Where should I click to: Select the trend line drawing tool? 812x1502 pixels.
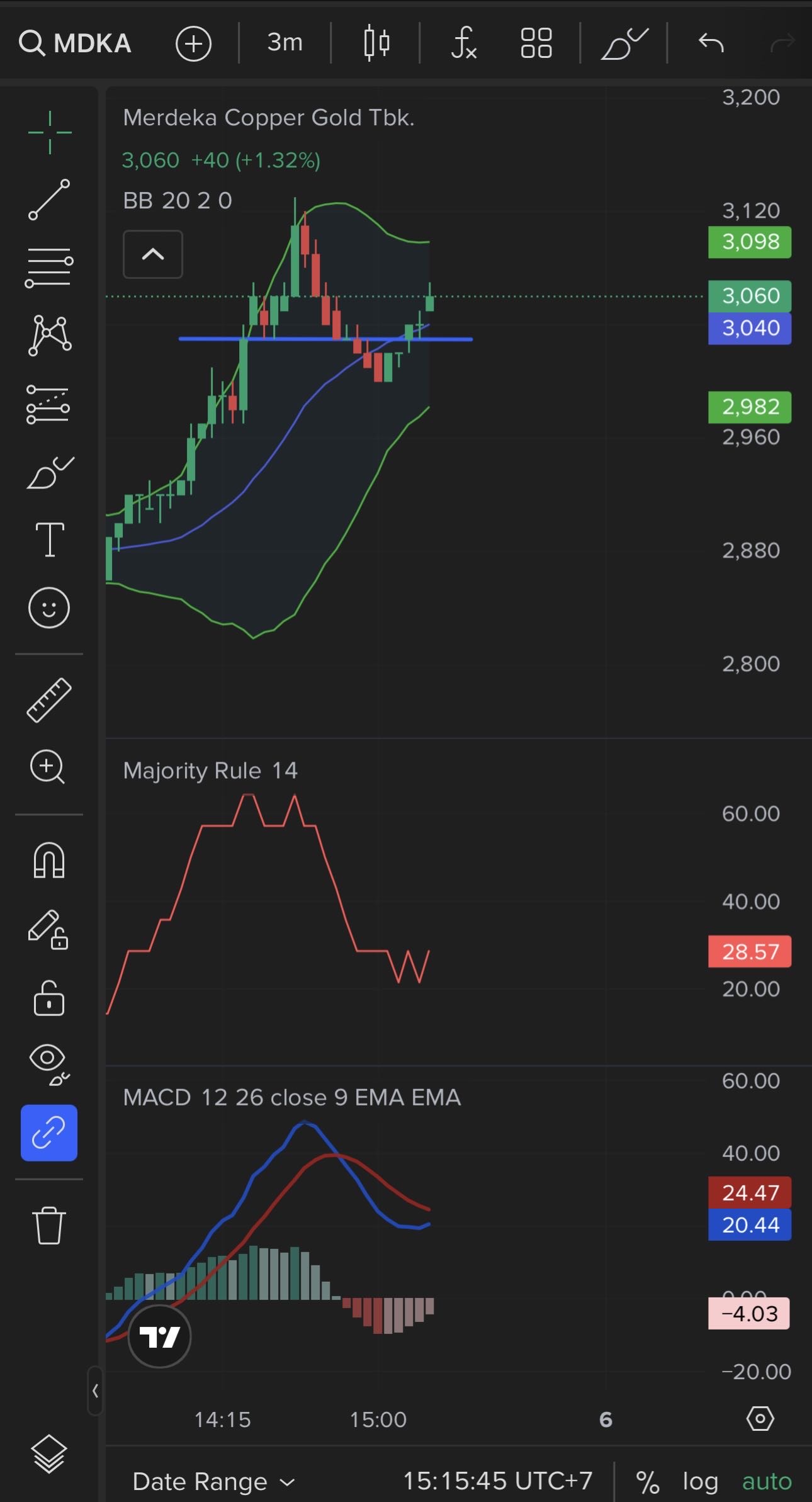[x=49, y=200]
